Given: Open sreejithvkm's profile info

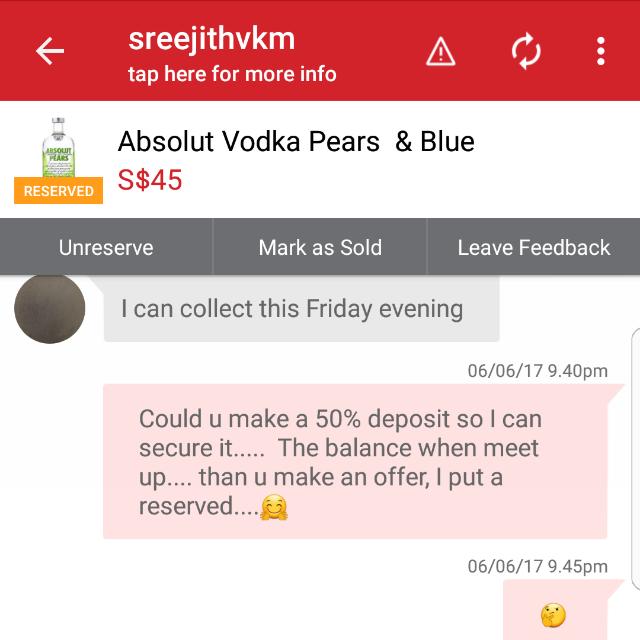Looking at the screenshot, I should [x=232, y=56].
